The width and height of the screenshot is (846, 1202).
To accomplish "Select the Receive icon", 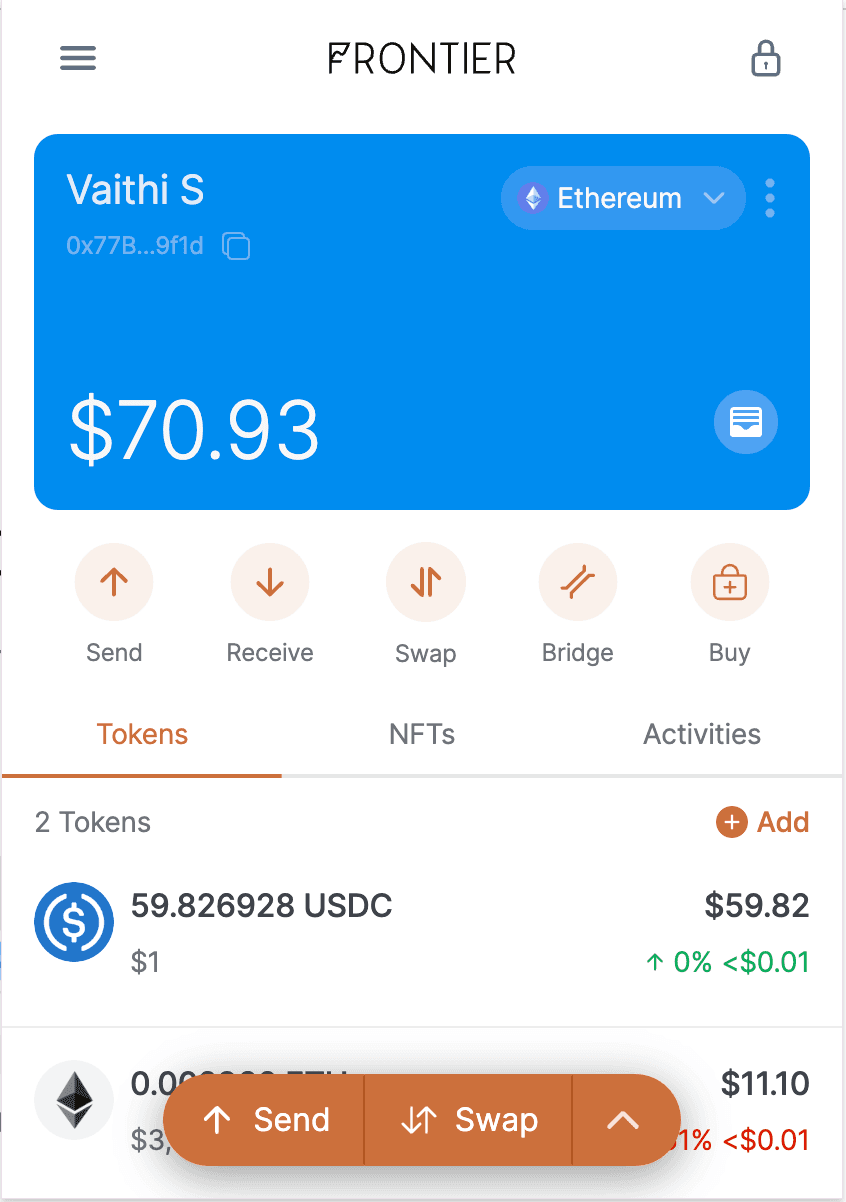I will pos(269,581).
